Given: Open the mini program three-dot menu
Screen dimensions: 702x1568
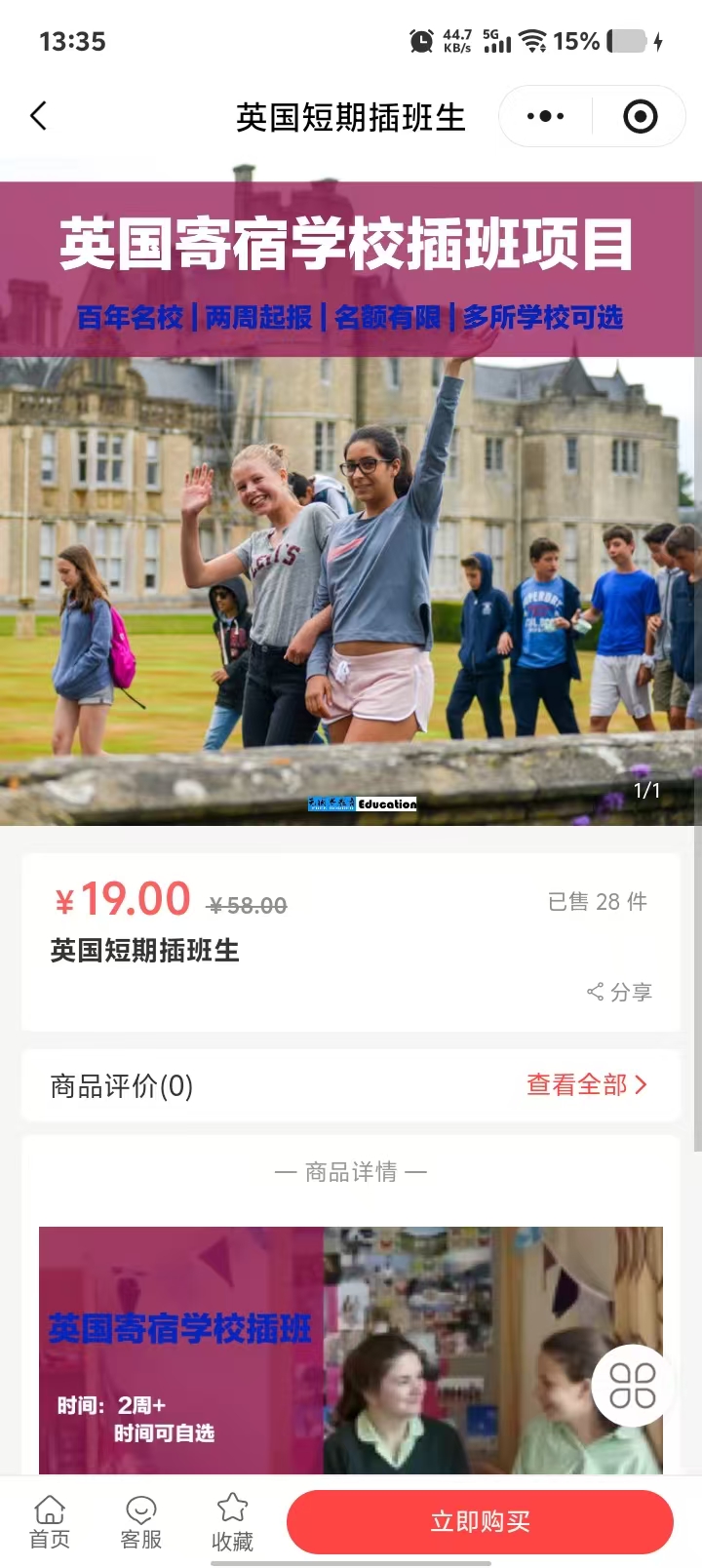Looking at the screenshot, I should pyautogui.click(x=545, y=116).
